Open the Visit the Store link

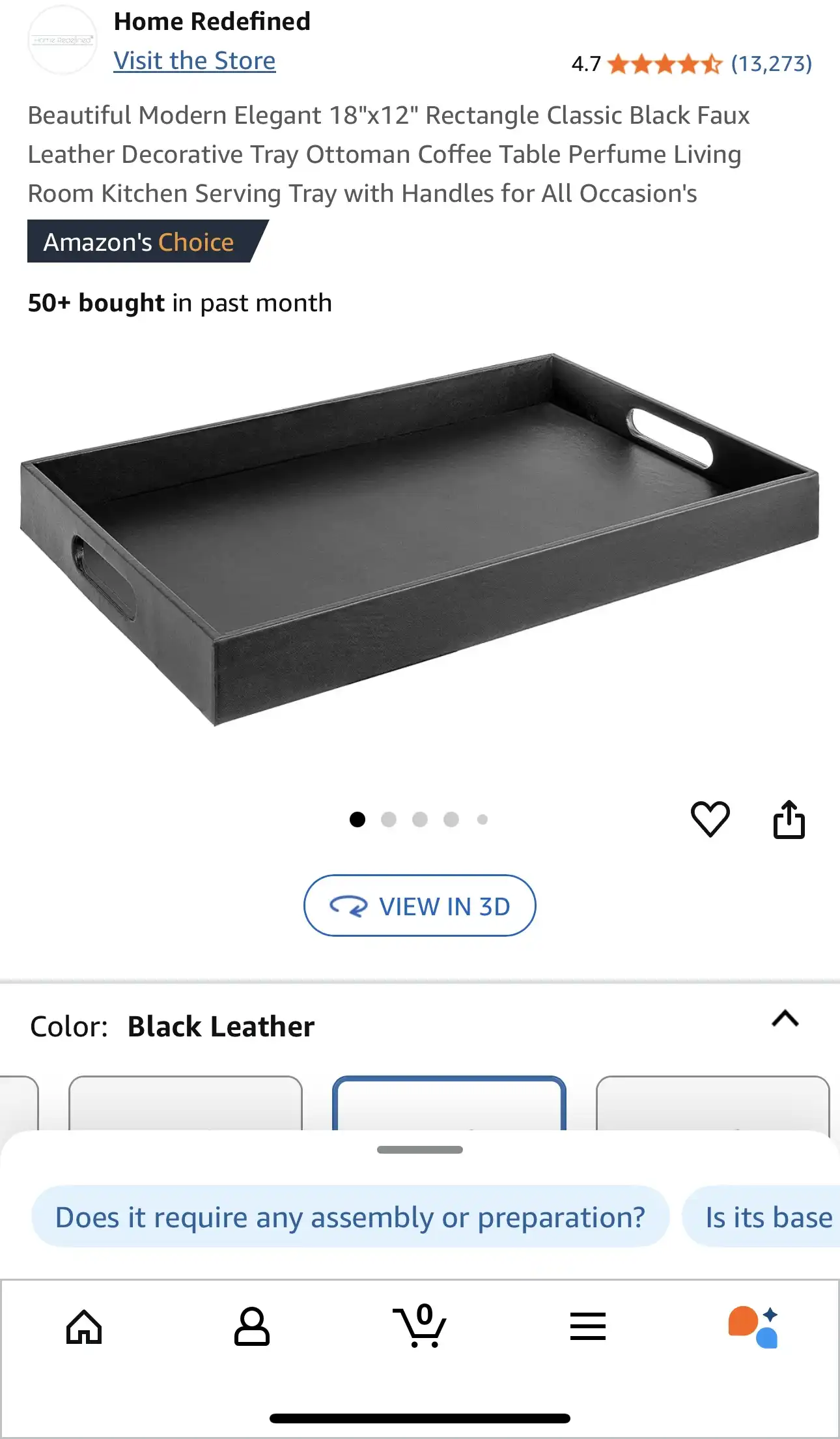[194, 61]
